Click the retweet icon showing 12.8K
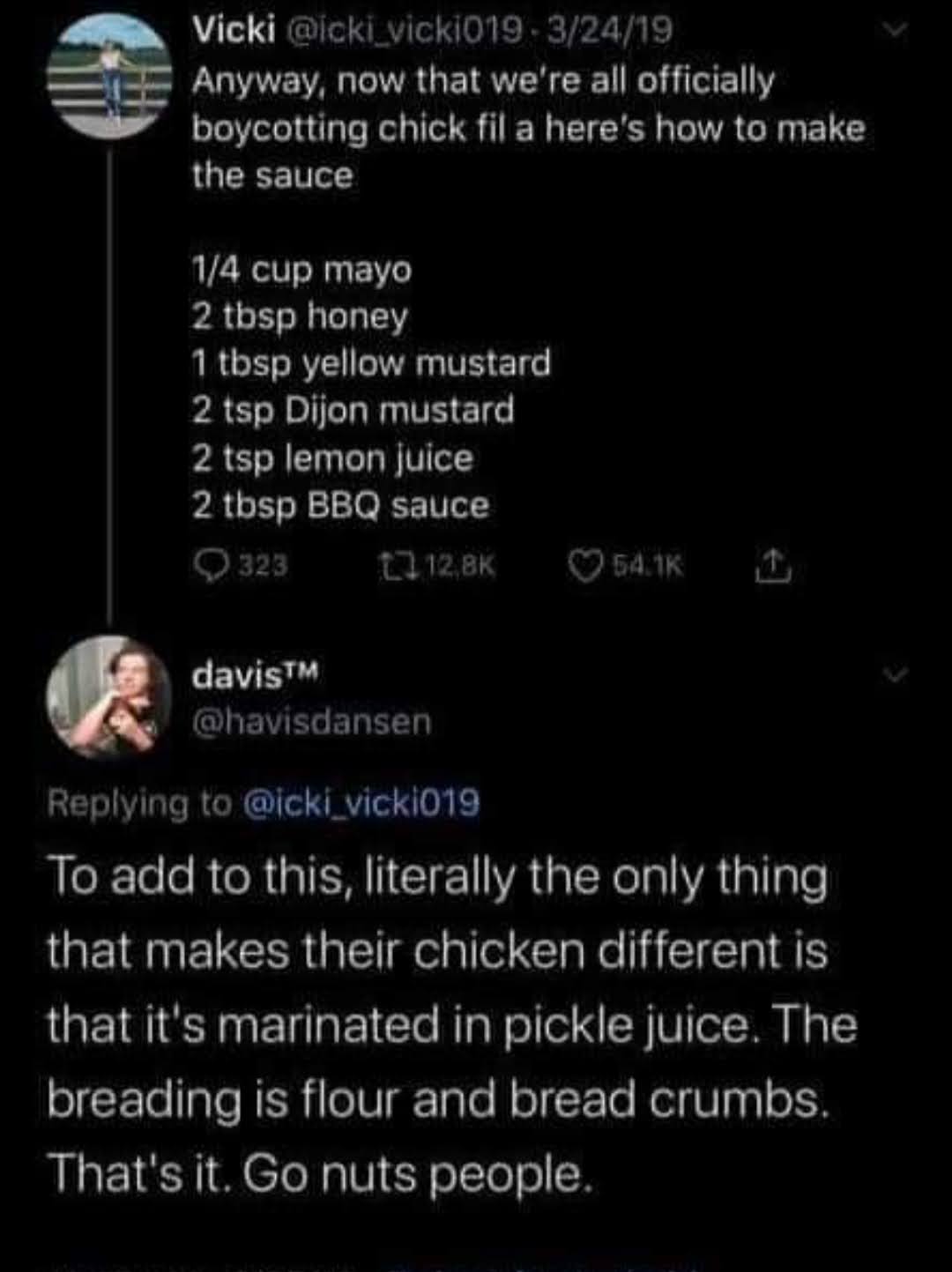This screenshot has width=952, height=1272. click(411, 565)
